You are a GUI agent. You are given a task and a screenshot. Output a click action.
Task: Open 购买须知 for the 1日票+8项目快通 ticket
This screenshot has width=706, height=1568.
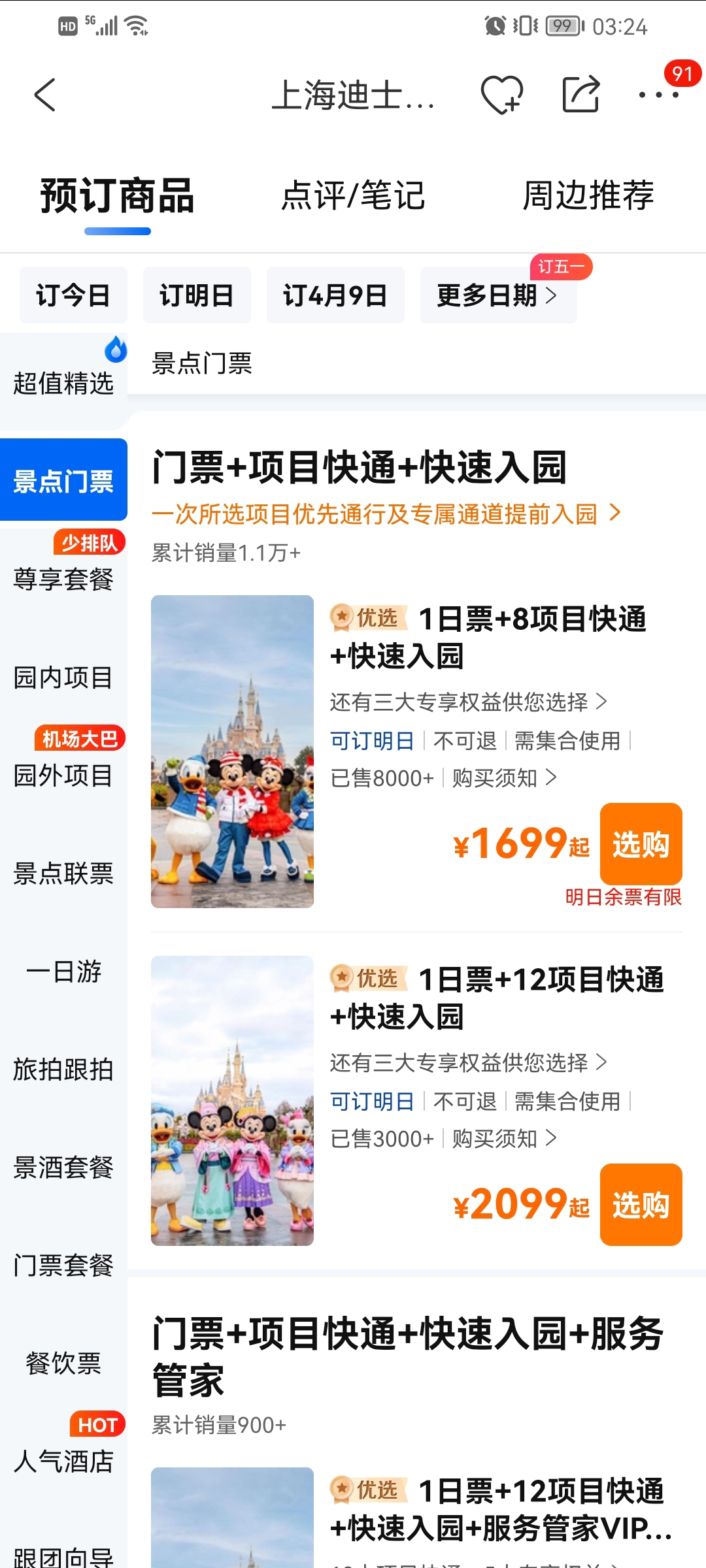coord(504,778)
